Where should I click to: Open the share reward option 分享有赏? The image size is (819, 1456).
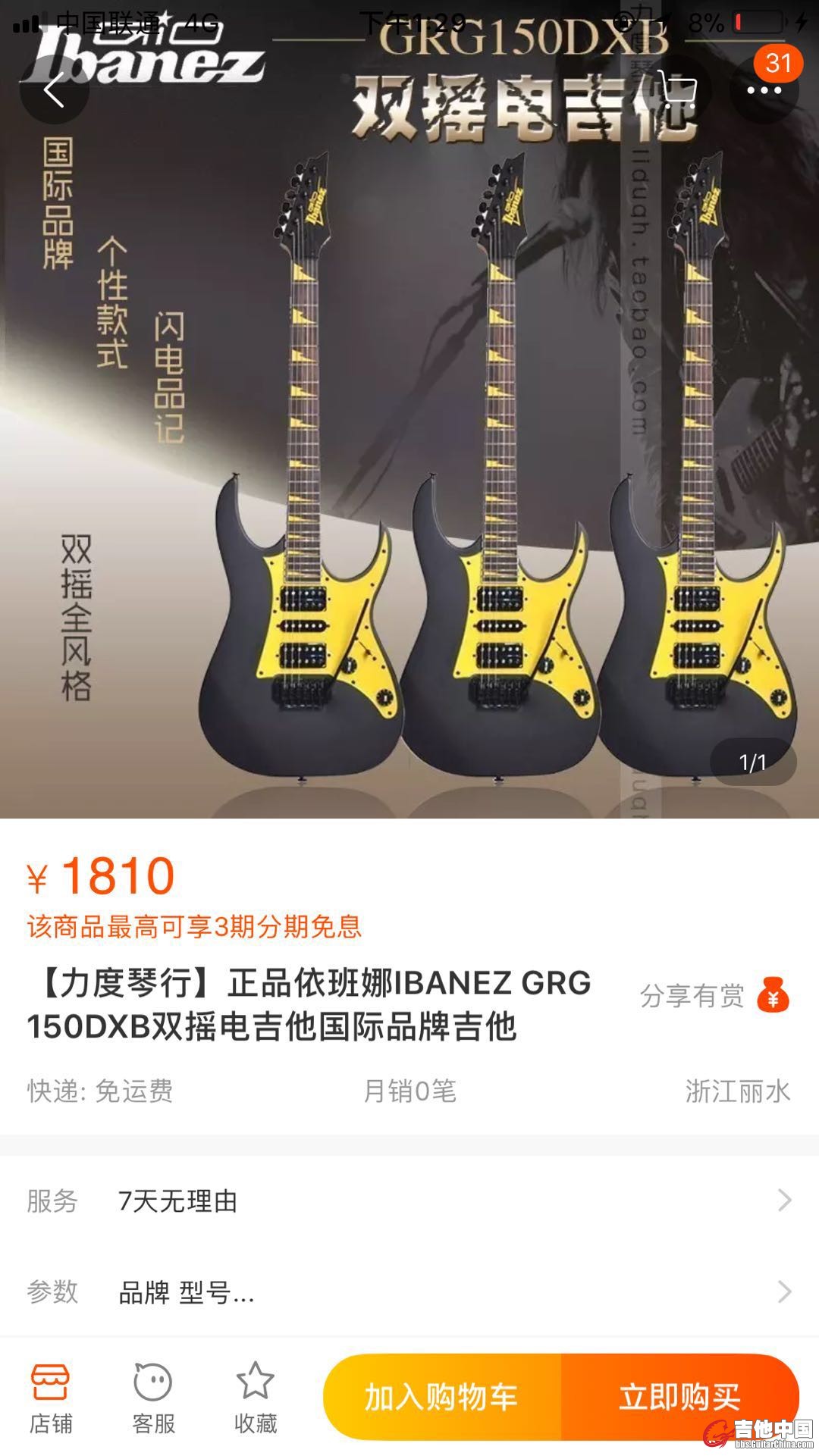coord(714,996)
